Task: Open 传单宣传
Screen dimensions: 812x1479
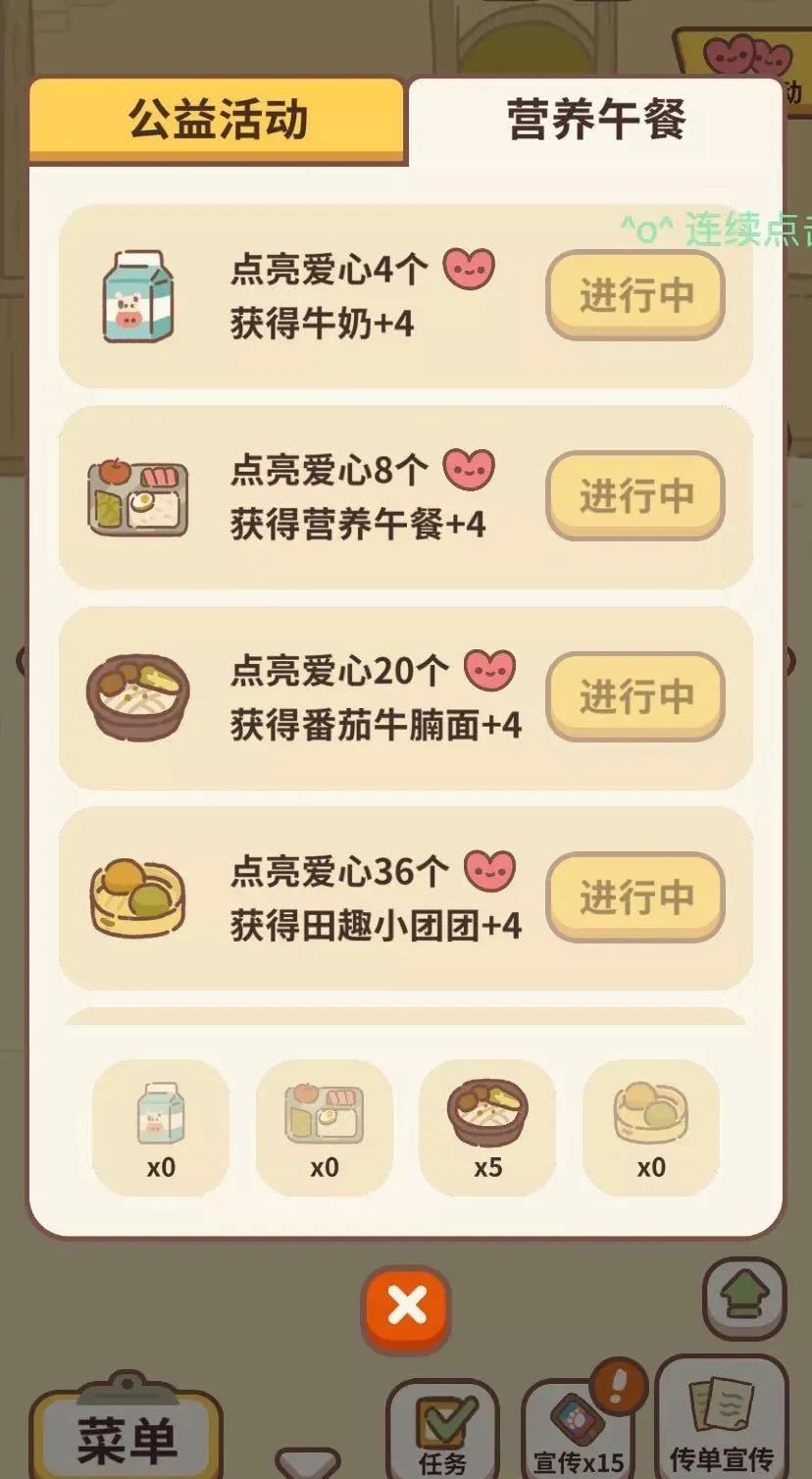Action: [721, 1422]
